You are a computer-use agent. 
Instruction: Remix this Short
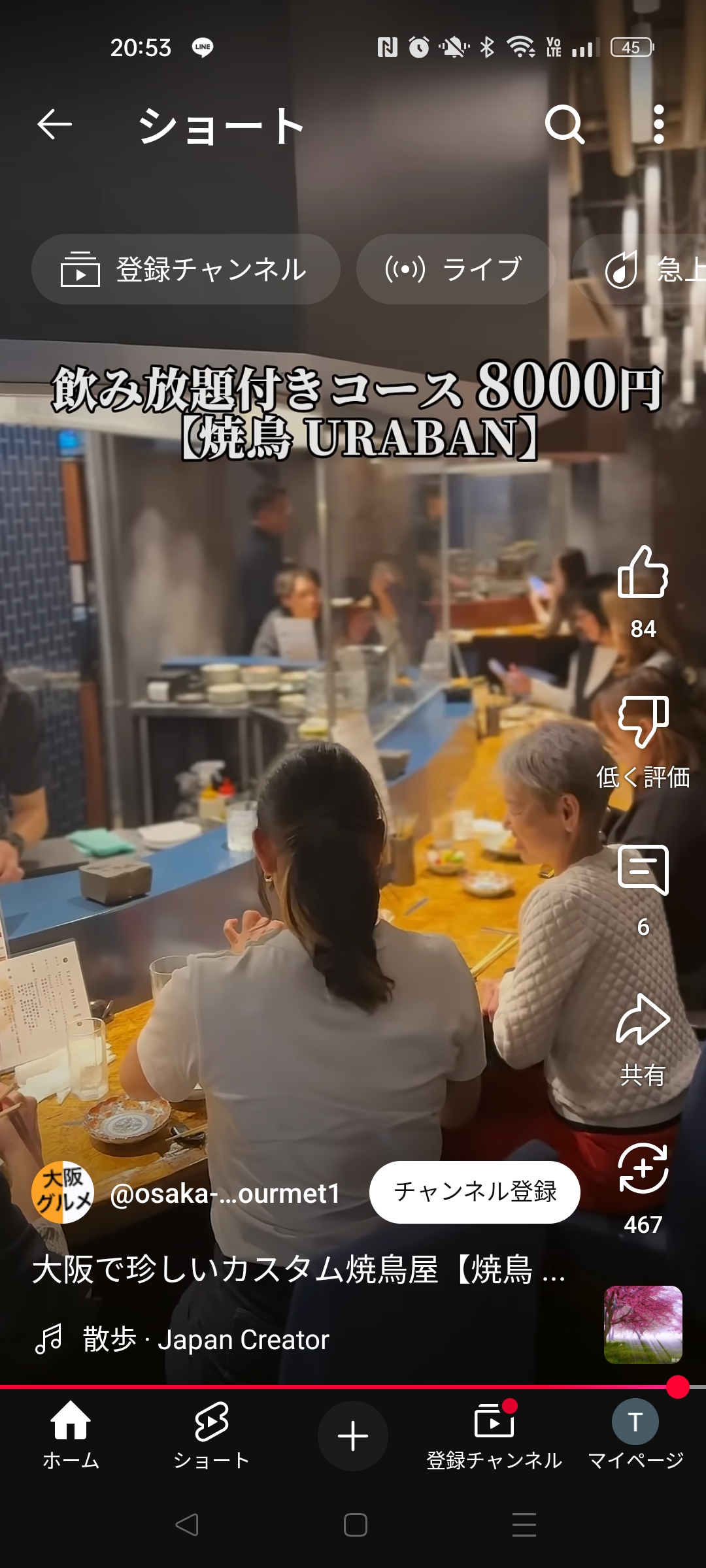point(643,1168)
